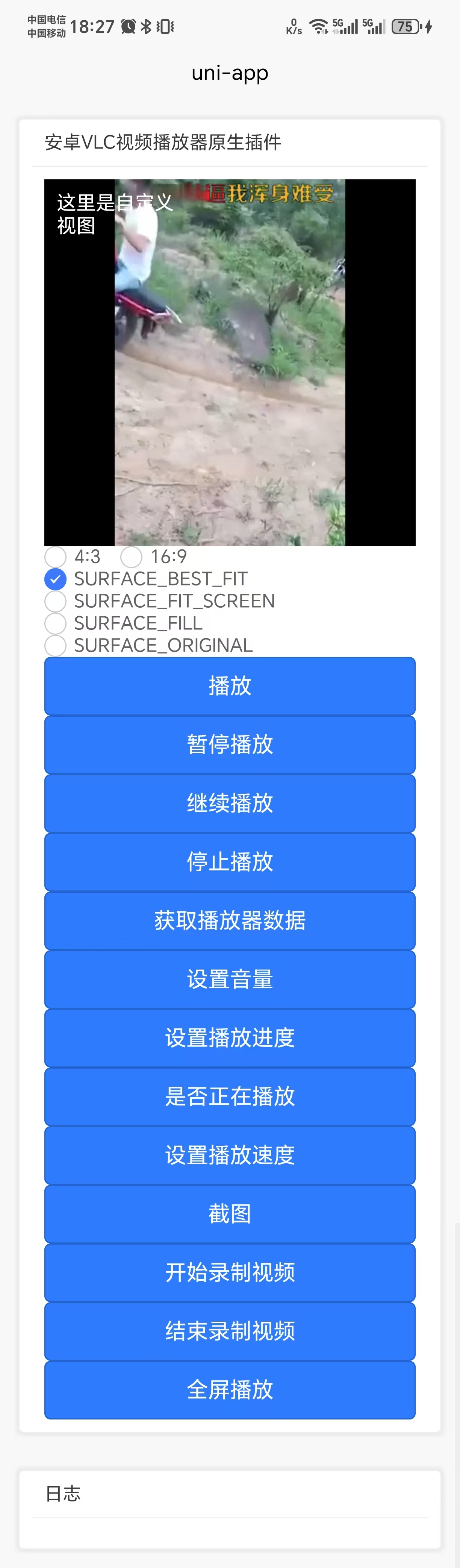Screen dimensions: 460x1568
Task: Select the 4:3 aspect ratio option
Action: pyautogui.click(x=56, y=557)
